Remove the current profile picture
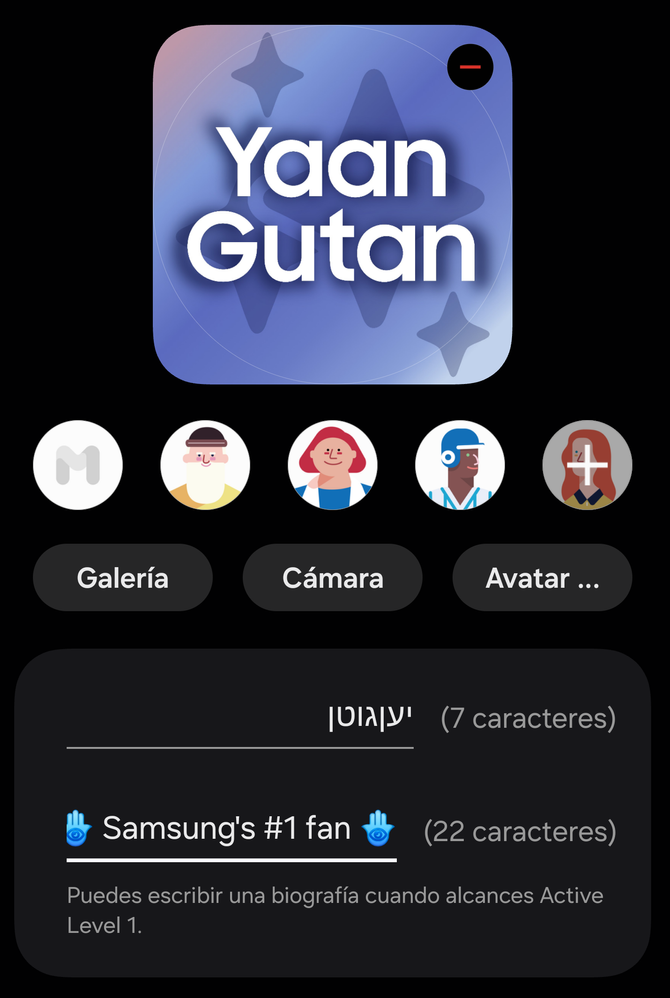 pyautogui.click(x=470, y=67)
